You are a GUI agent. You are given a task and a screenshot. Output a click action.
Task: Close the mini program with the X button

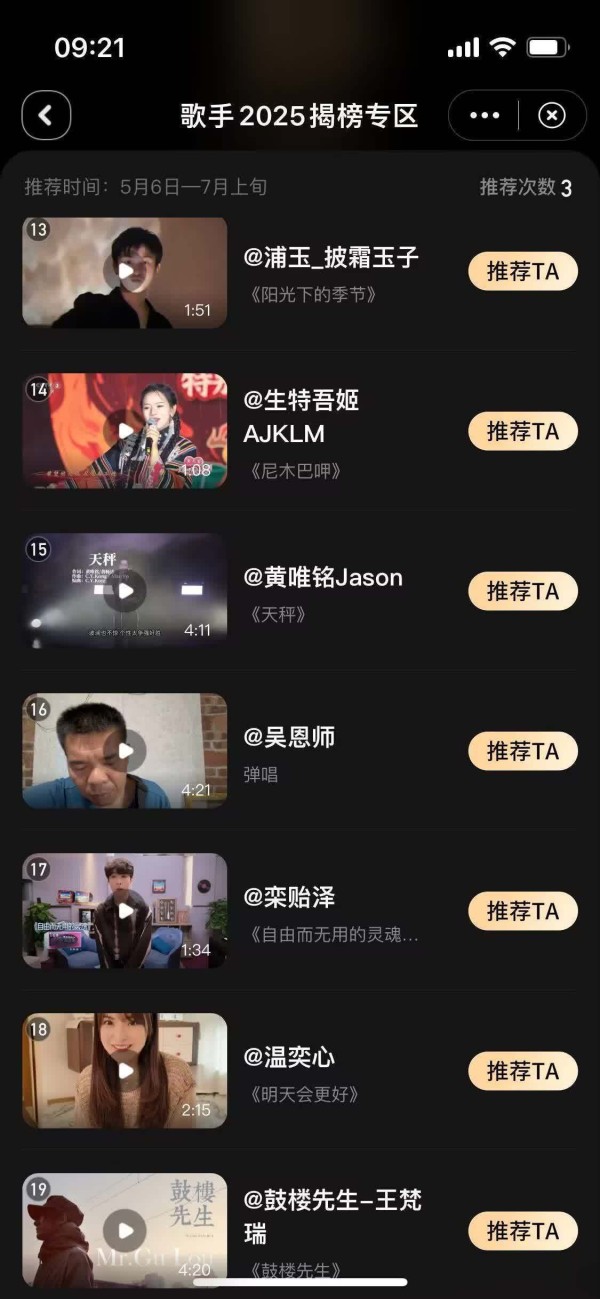551,115
